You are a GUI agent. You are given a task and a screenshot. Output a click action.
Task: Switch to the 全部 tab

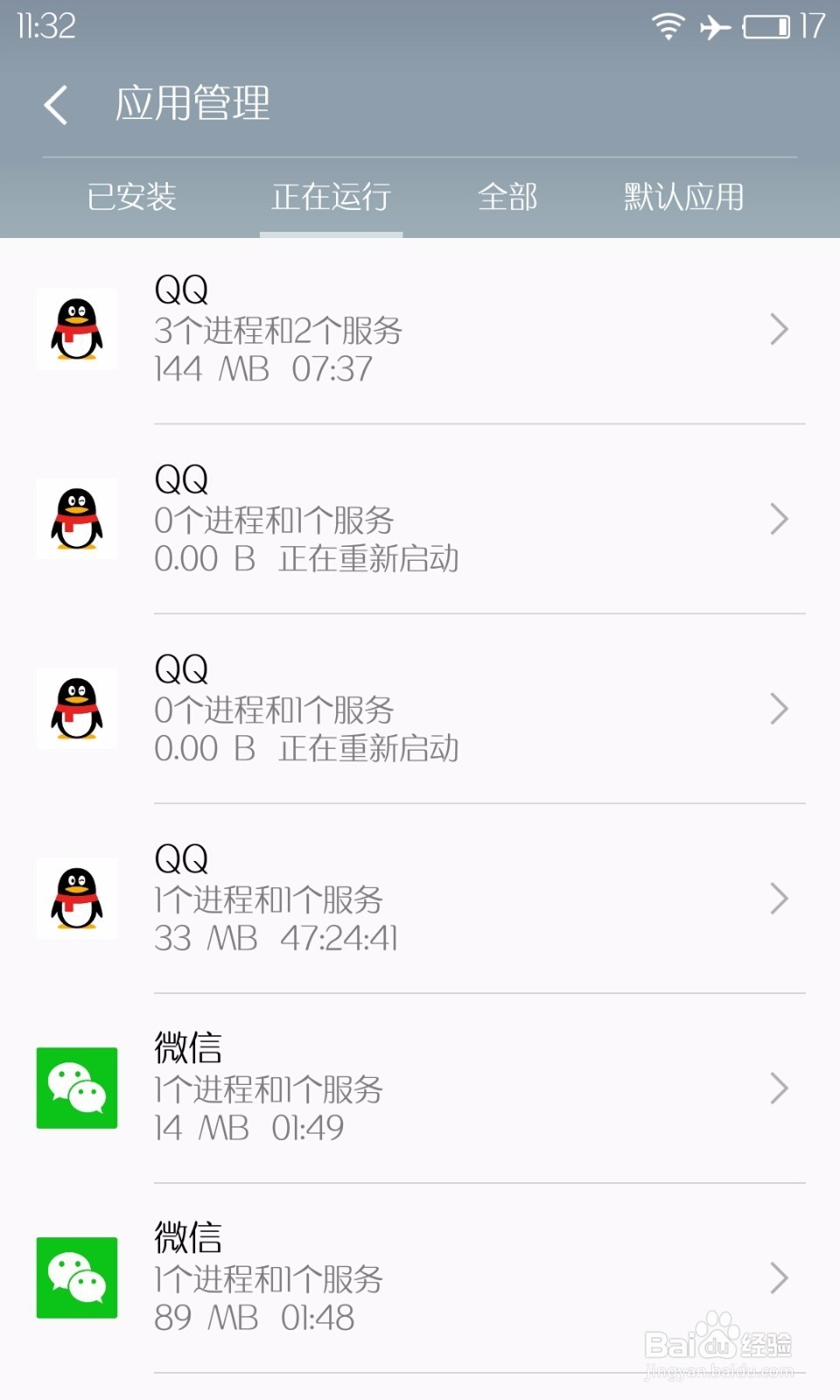point(507,197)
